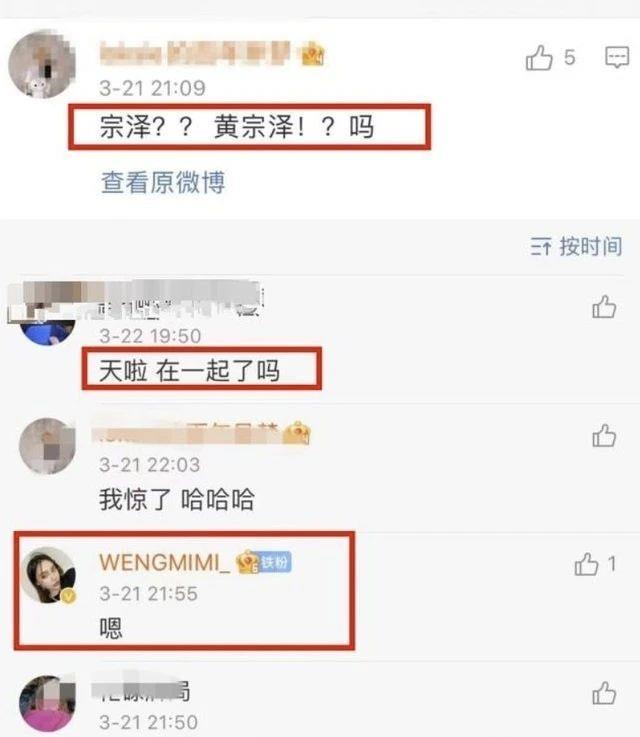Viewport: 640px width, 737px height.
Task: Change sorting via 按时间
Action: point(577,246)
